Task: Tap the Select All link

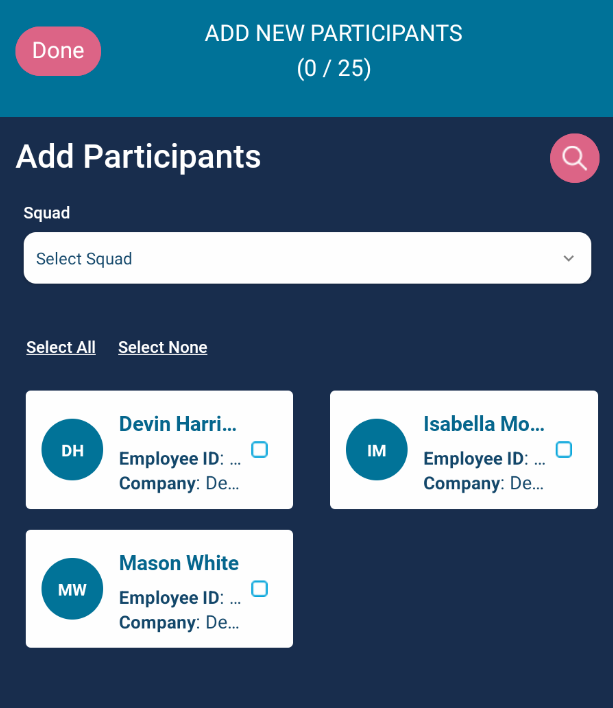Action: coord(61,347)
